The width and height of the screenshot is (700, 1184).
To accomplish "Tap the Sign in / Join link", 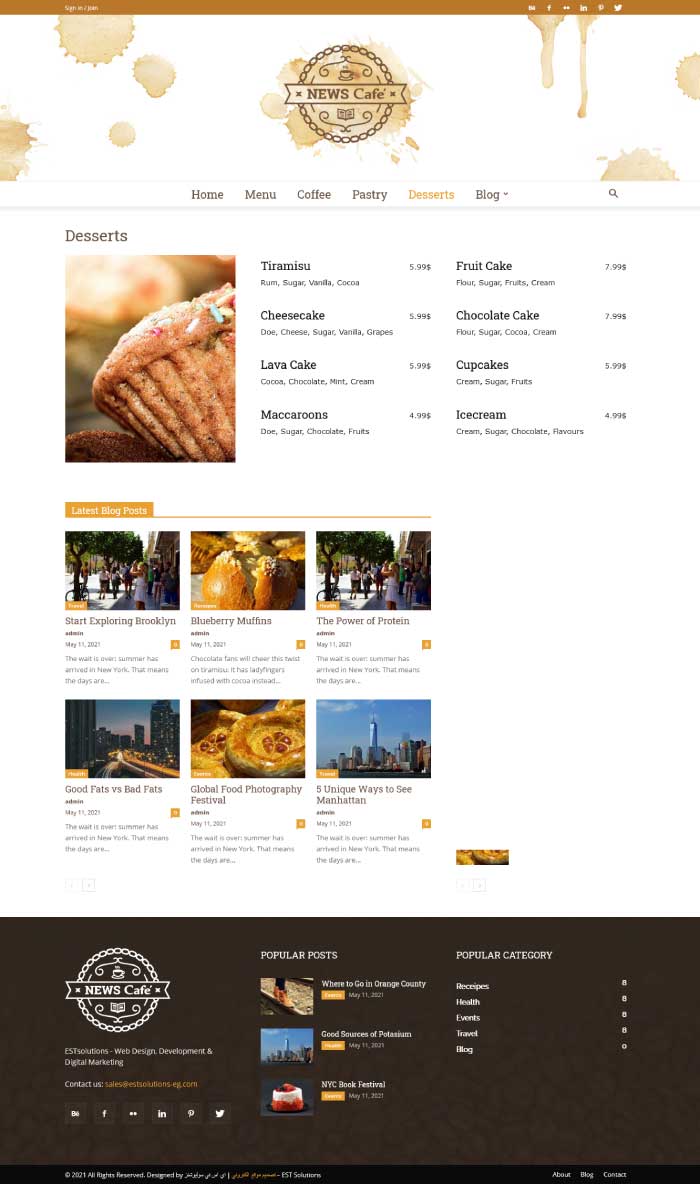I will click(x=81, y=8).
